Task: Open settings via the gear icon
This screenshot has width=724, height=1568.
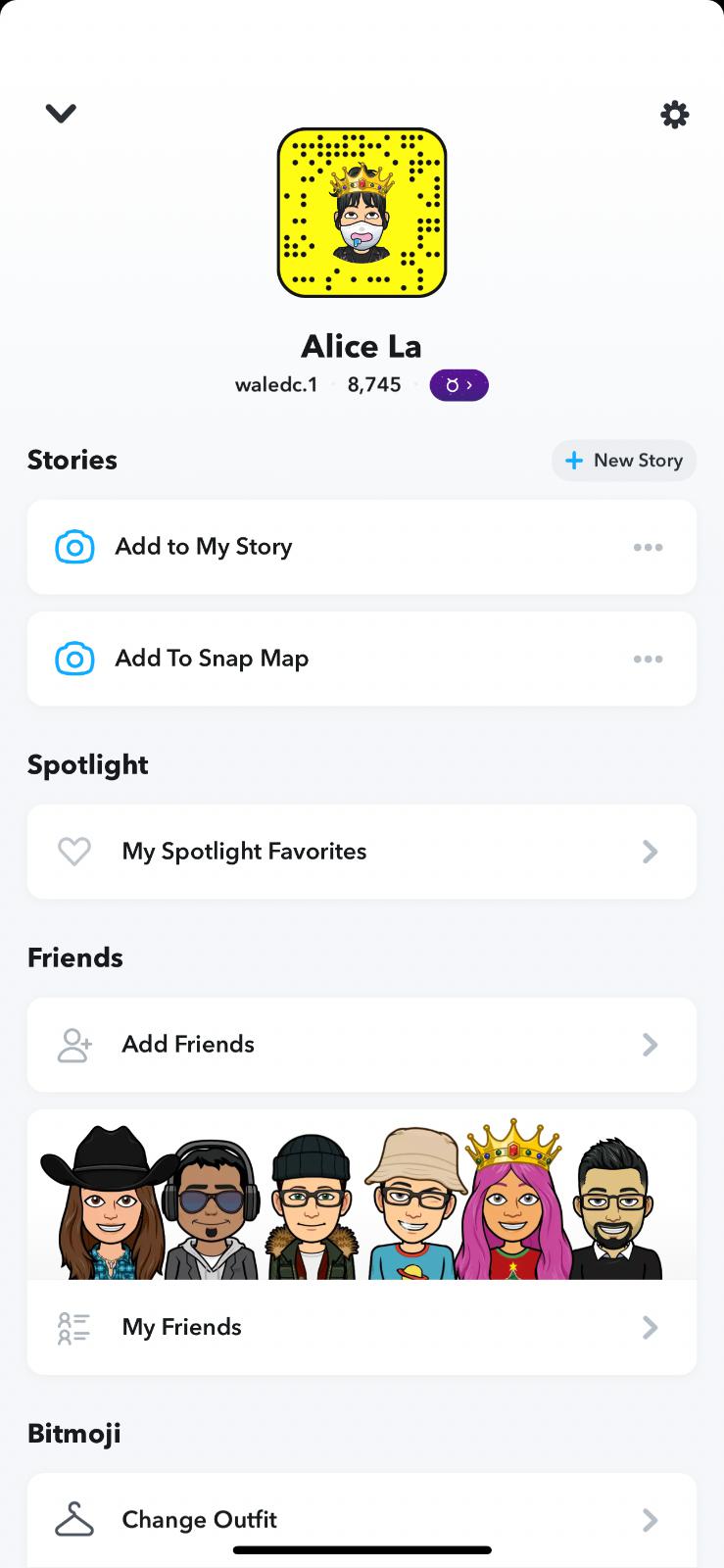Action: click(674, 115)
